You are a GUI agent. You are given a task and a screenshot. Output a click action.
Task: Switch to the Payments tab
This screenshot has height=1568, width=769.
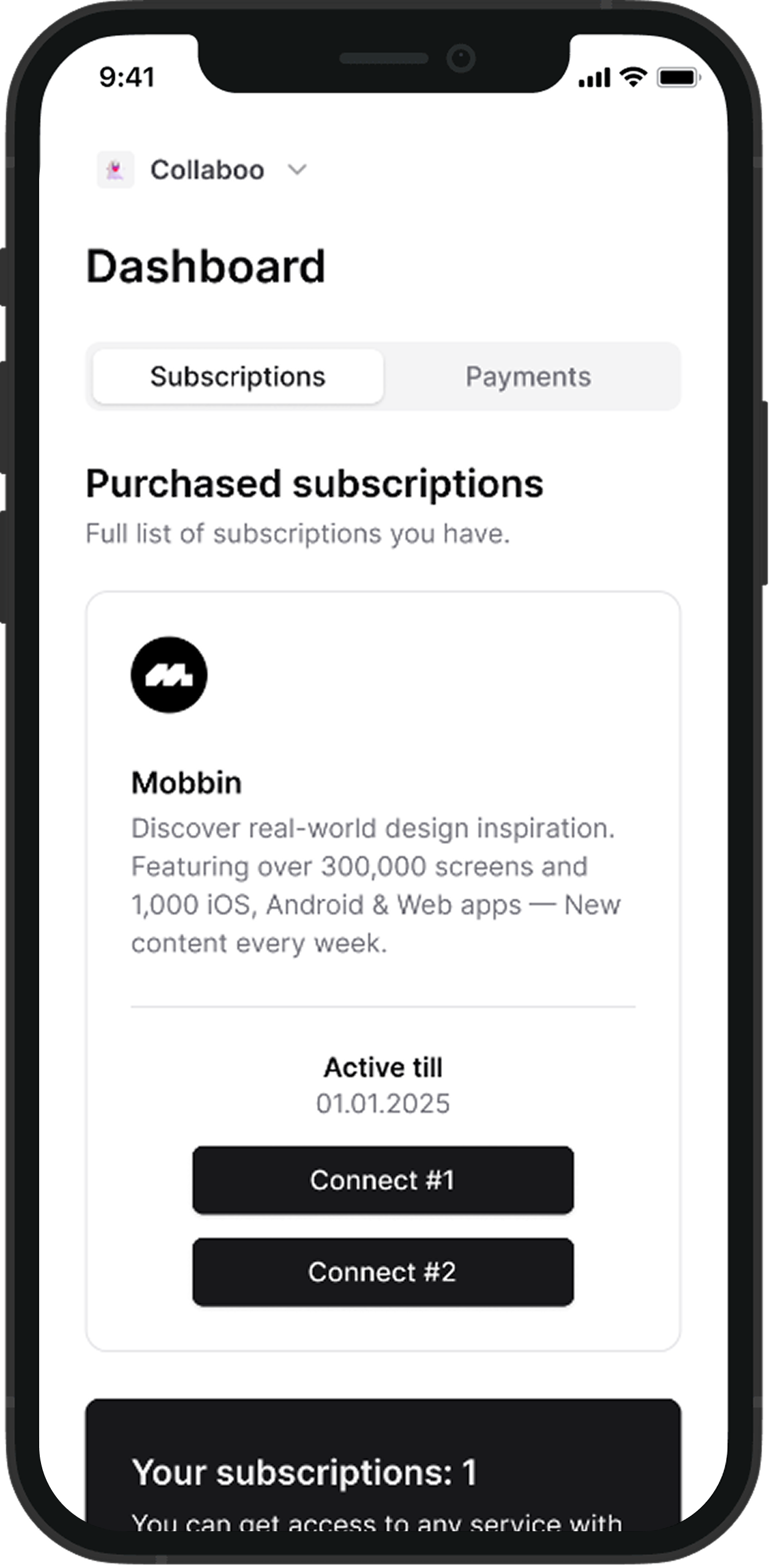point(528,377)
